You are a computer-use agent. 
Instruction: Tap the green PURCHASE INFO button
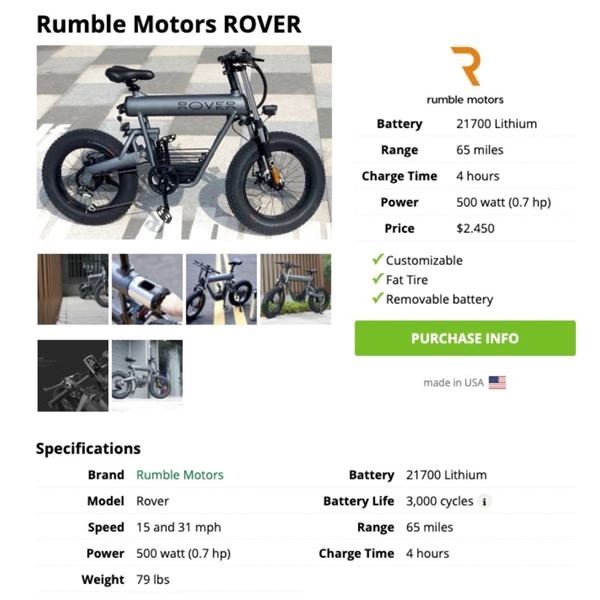pos(465,338)
